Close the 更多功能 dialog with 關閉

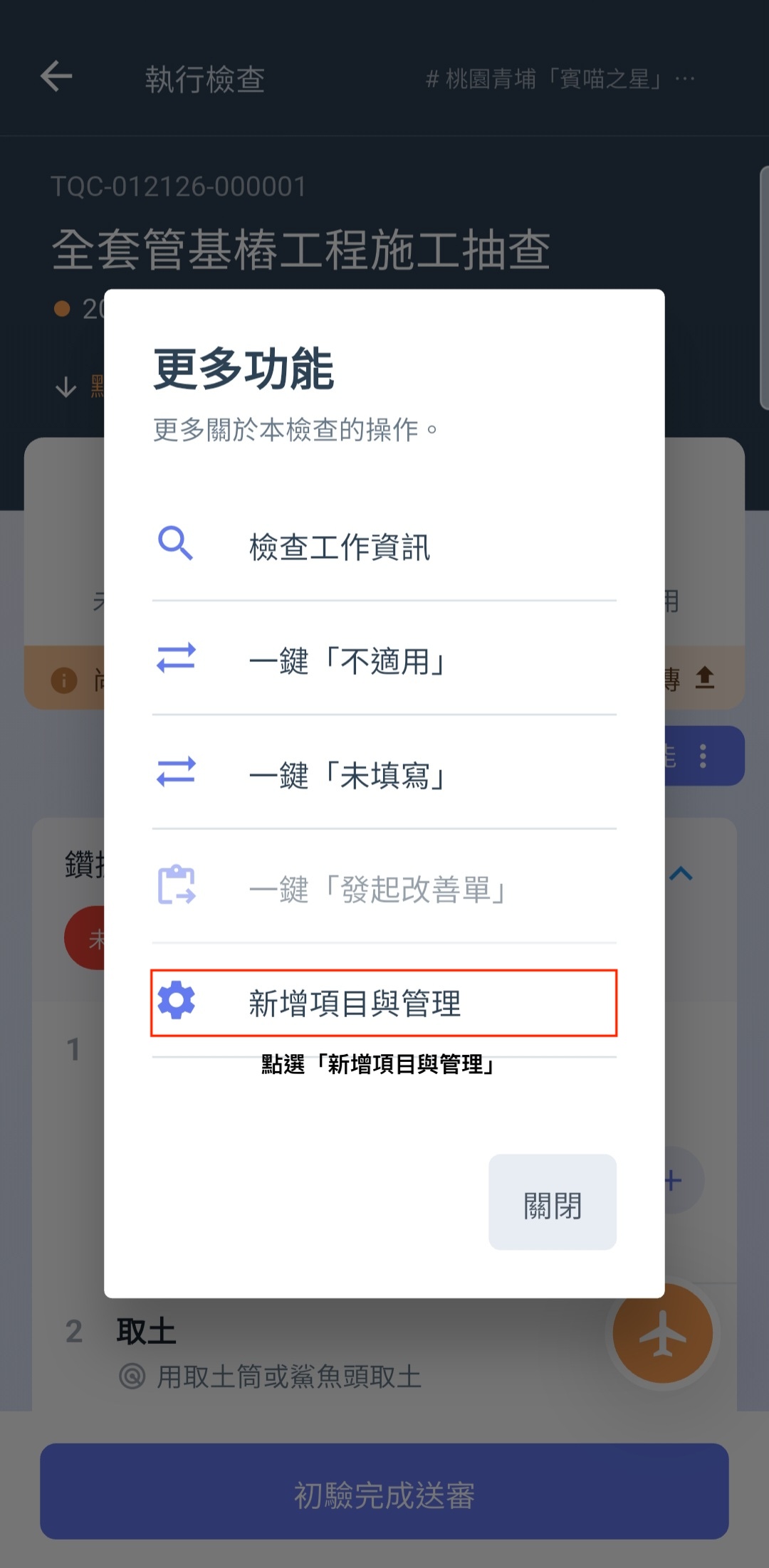(x=553, y=1204)
